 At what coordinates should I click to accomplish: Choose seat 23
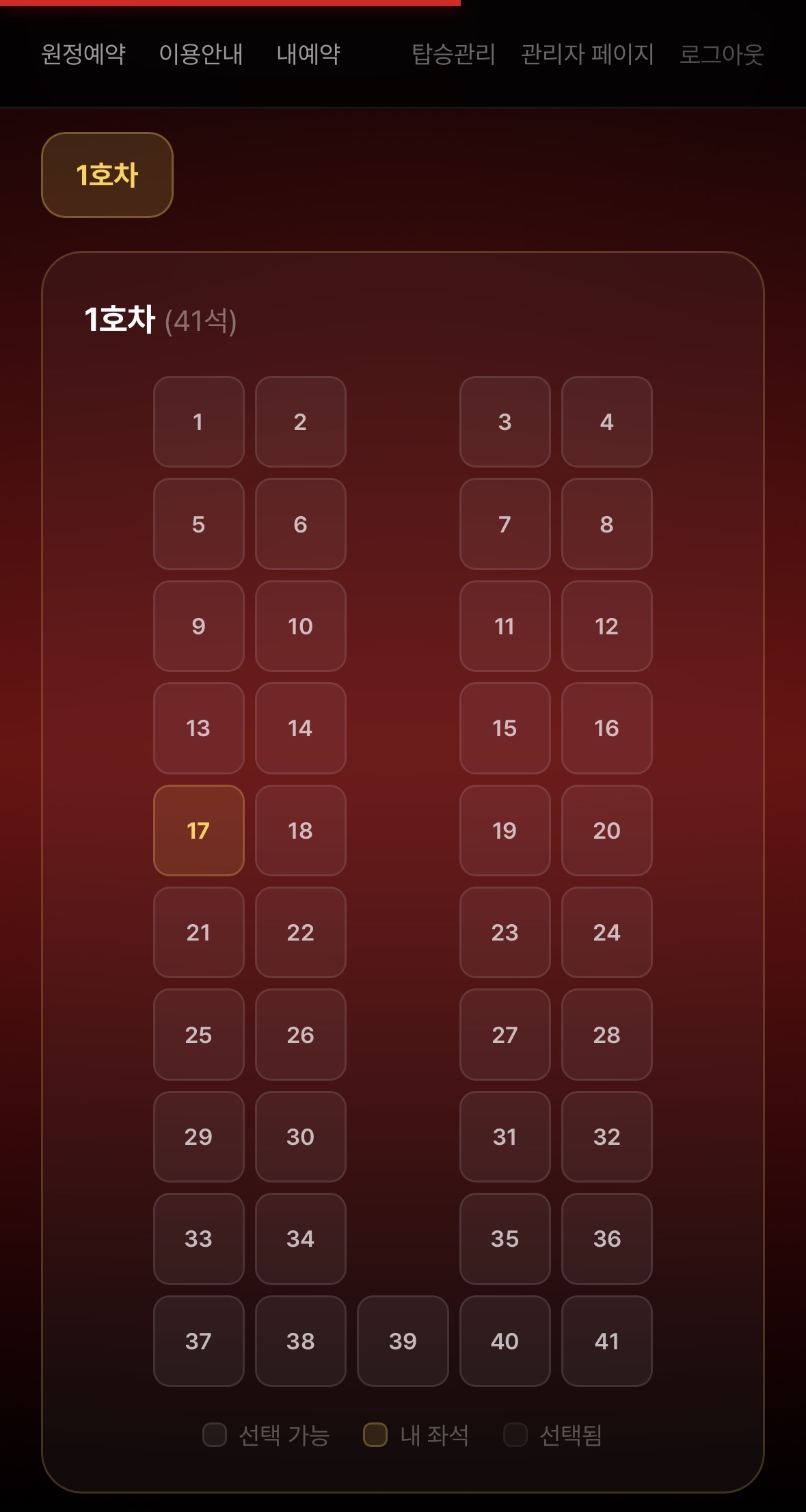coord(505,932)
